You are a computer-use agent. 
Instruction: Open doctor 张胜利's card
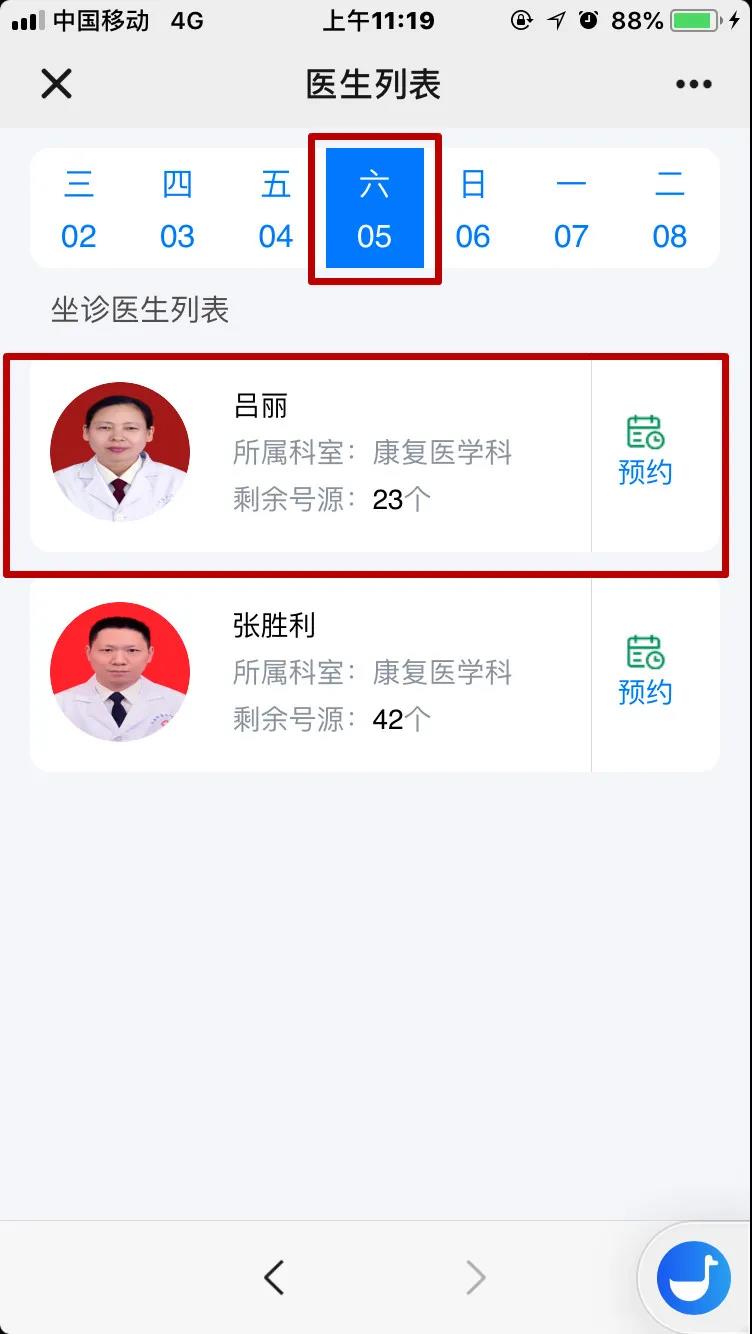pos(310,672)
